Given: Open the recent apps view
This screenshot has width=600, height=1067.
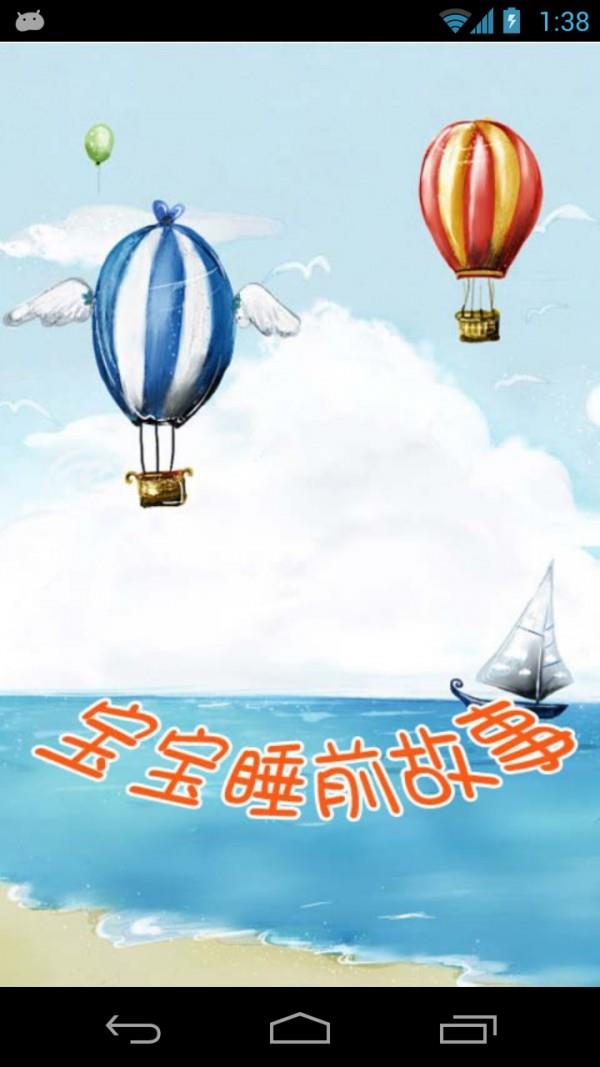Looking at the screenshot, I should [467, 1028].
